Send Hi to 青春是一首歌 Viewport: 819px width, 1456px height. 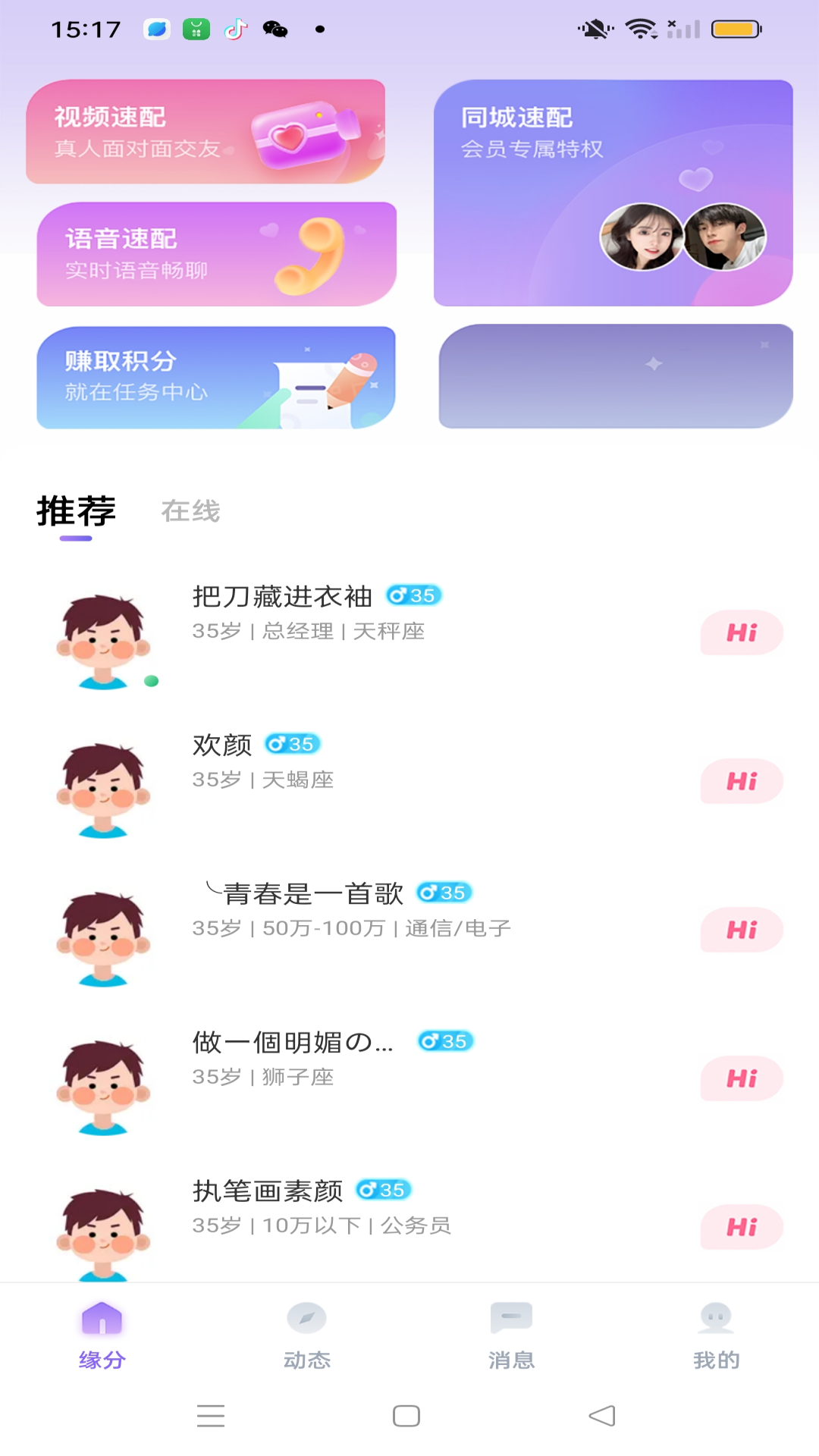(x=742, y=930)
